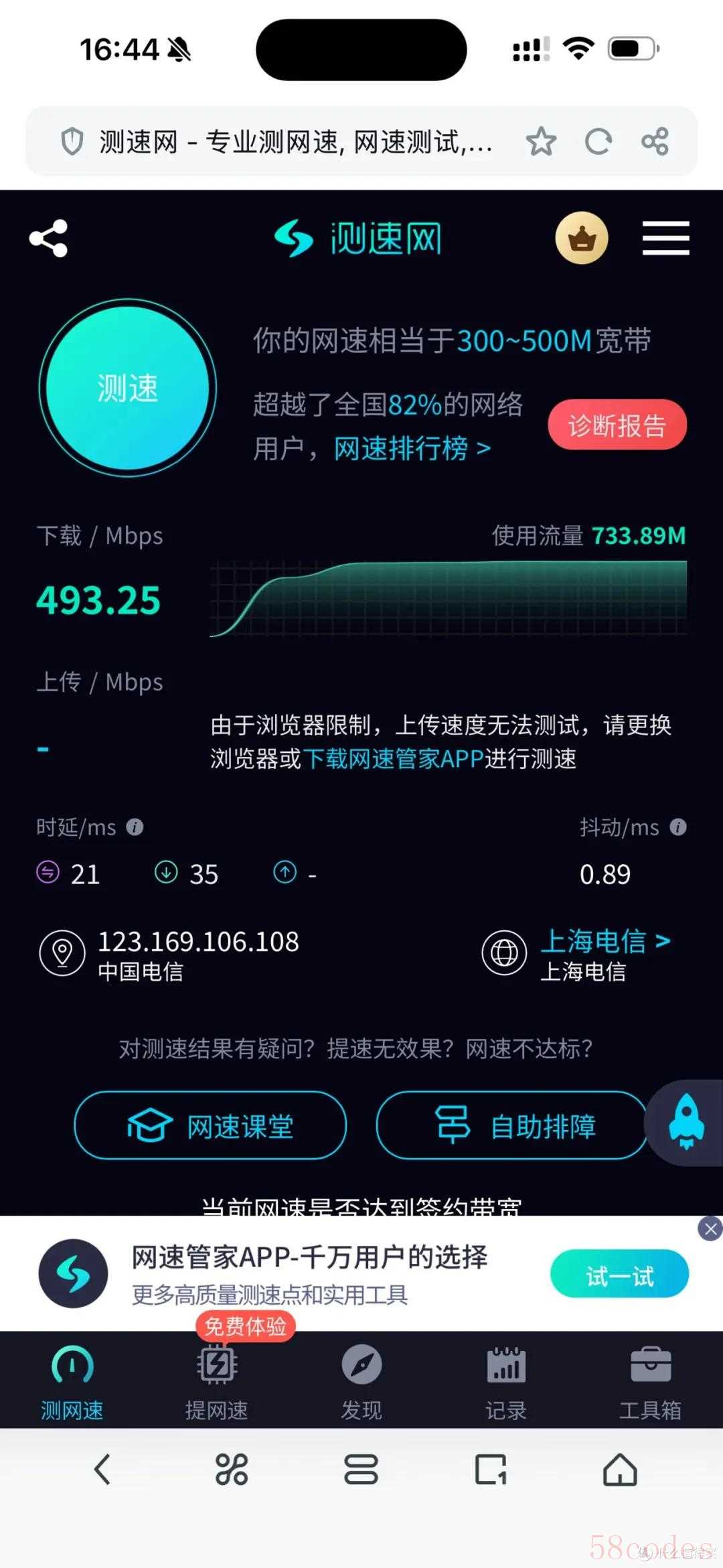Follow the 下载网速管家APP link

point(393,759)
